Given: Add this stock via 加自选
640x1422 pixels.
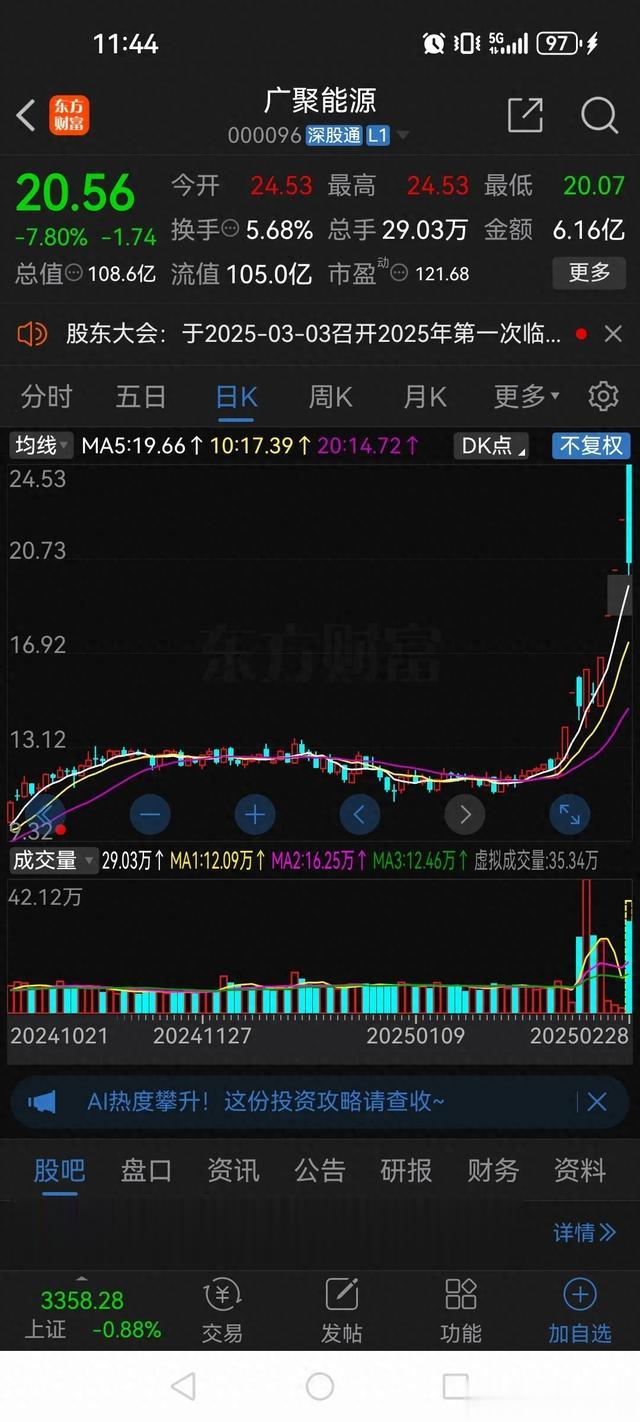Looking at the screenshot, I should (x=580, y=1311).
